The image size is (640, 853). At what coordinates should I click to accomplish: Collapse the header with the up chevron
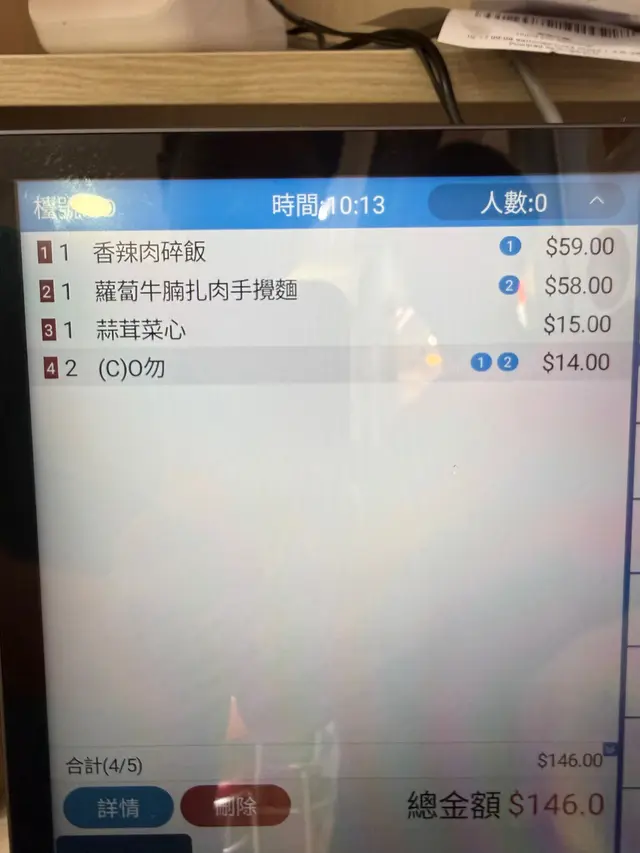(597, 201)
